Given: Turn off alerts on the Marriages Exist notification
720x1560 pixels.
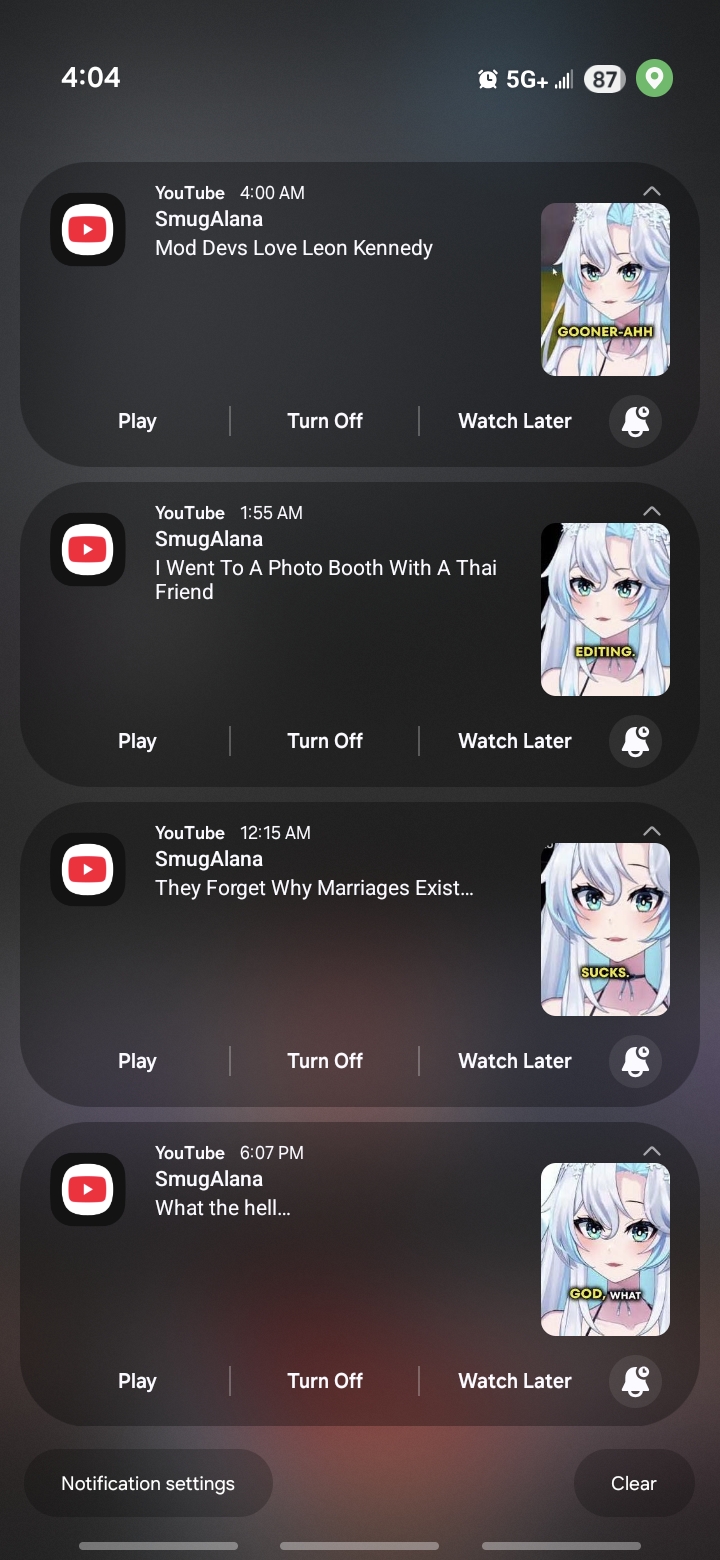Looking at the screenshot, I should (325, 1061).
